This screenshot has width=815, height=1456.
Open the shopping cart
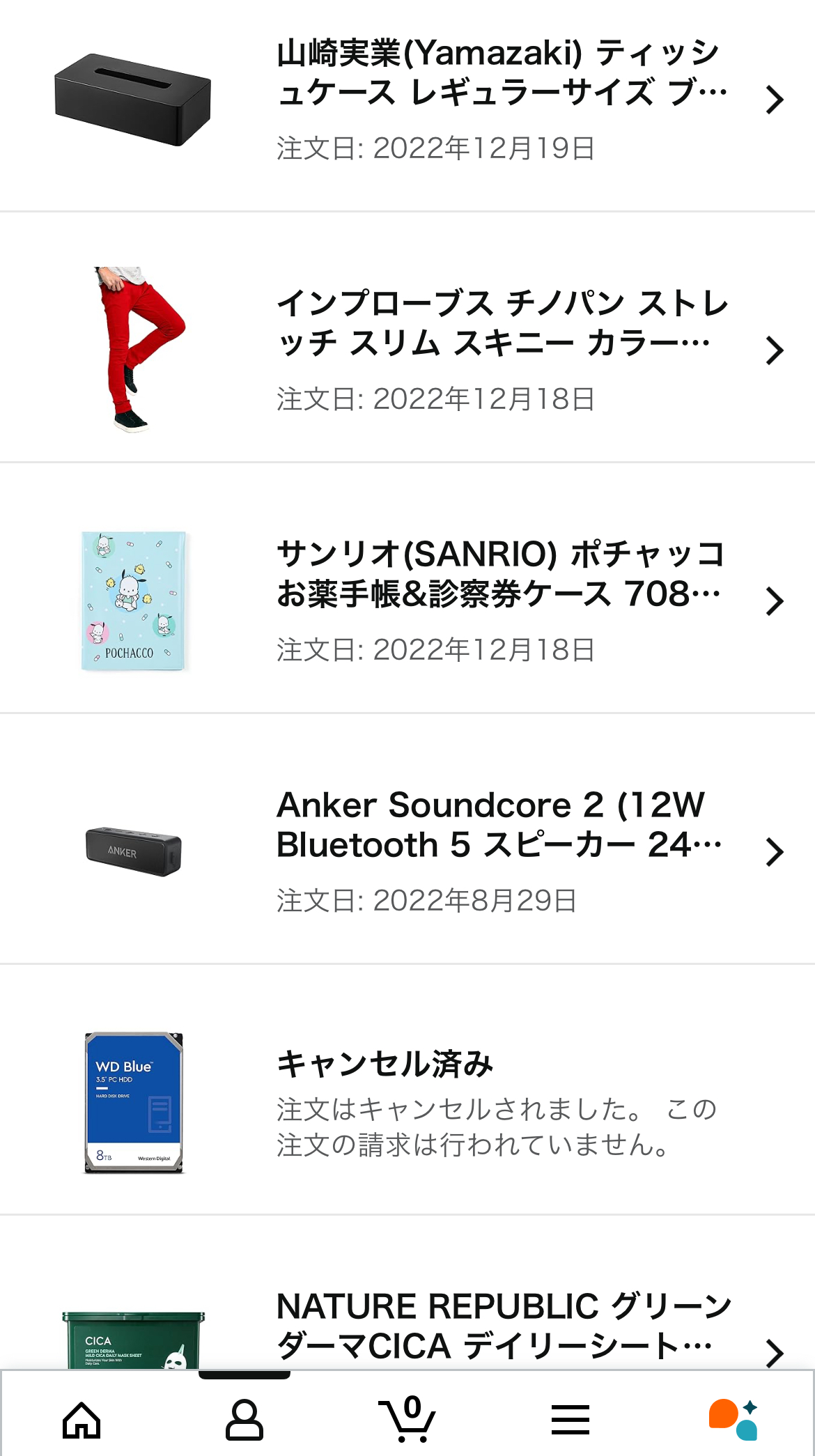(x=407, y=1420)
